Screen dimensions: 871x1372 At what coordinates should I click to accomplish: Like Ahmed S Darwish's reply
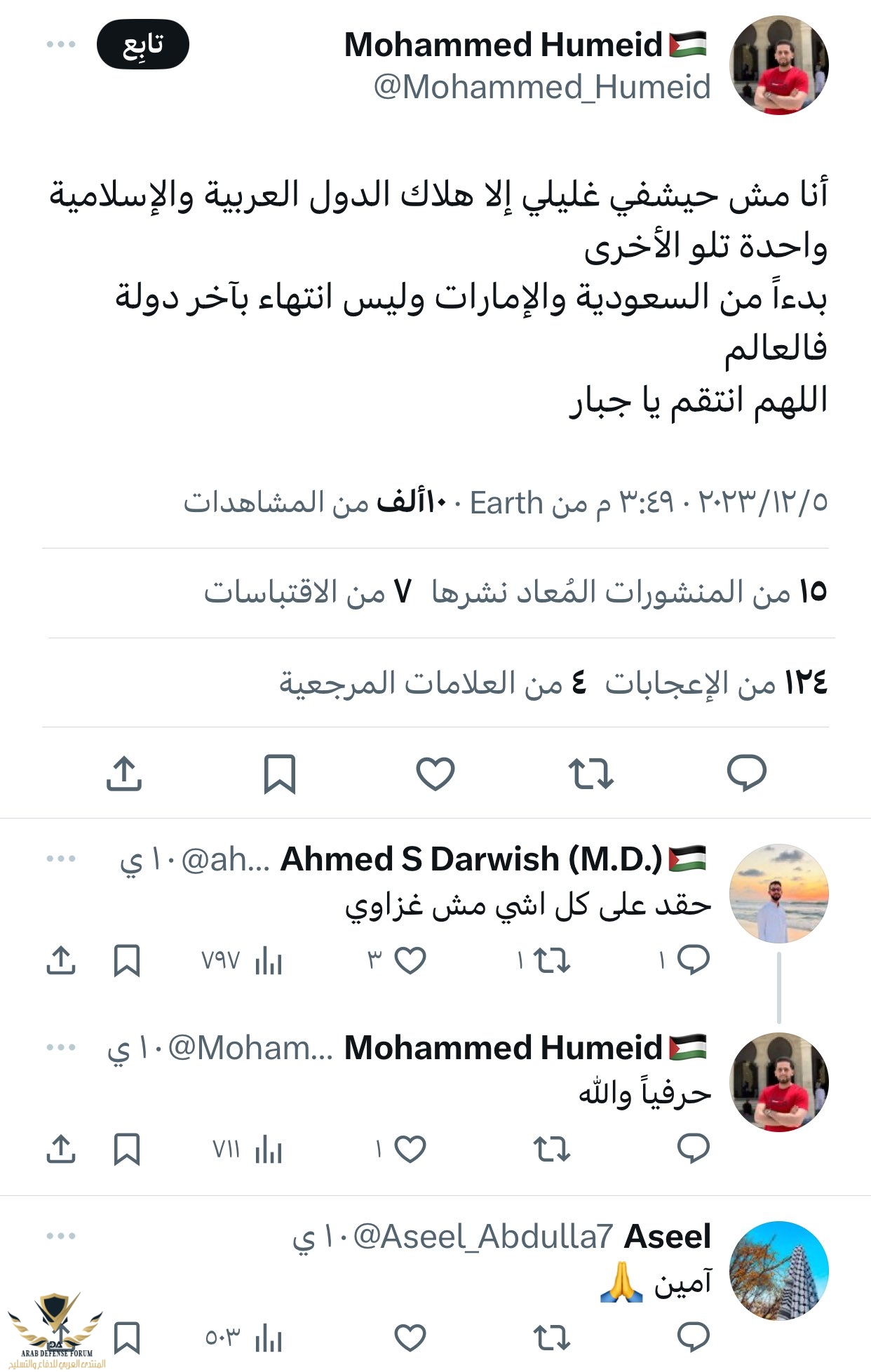coord(410,960)
